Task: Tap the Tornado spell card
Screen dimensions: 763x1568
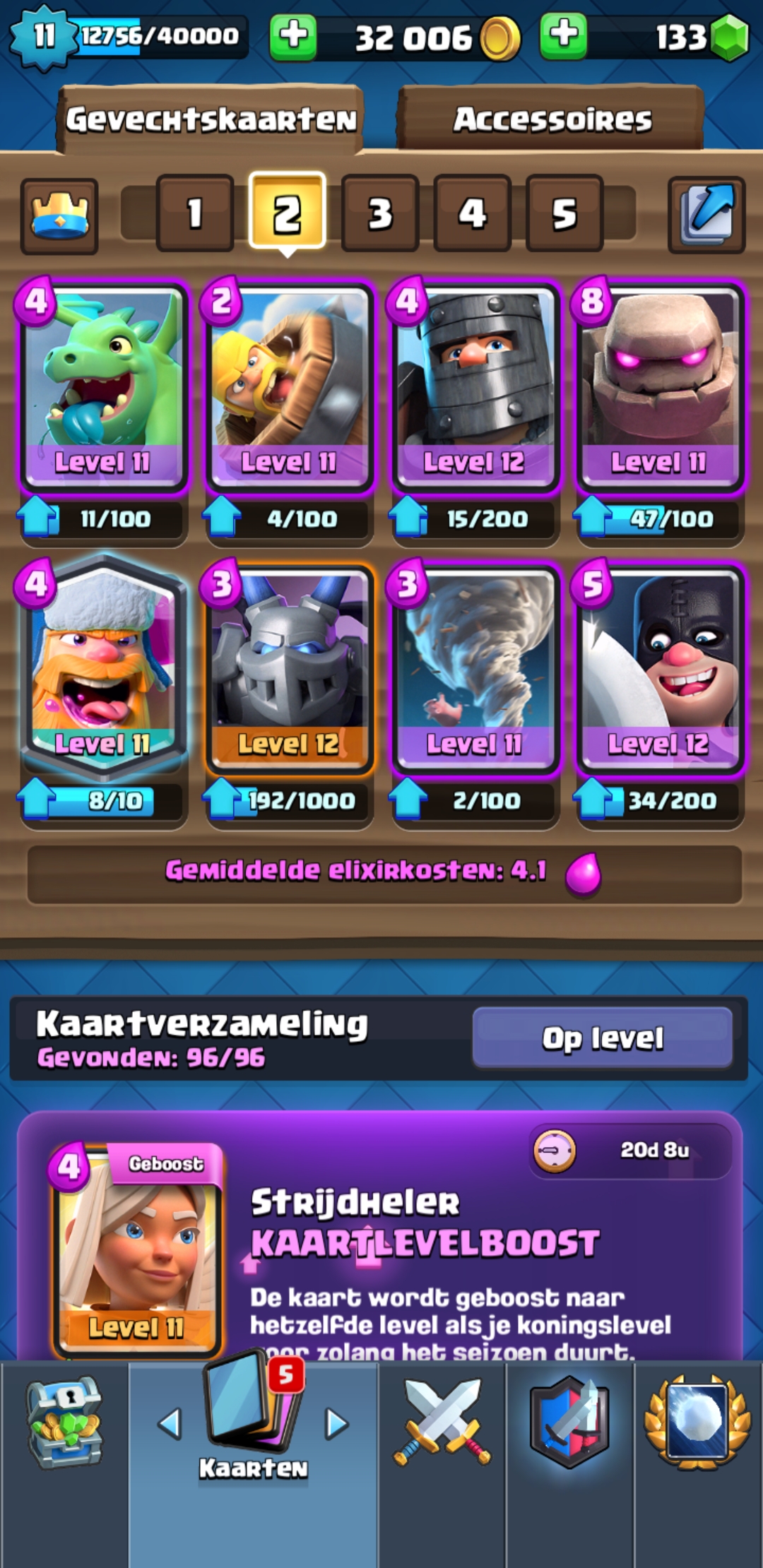Action: click(475, 667)
